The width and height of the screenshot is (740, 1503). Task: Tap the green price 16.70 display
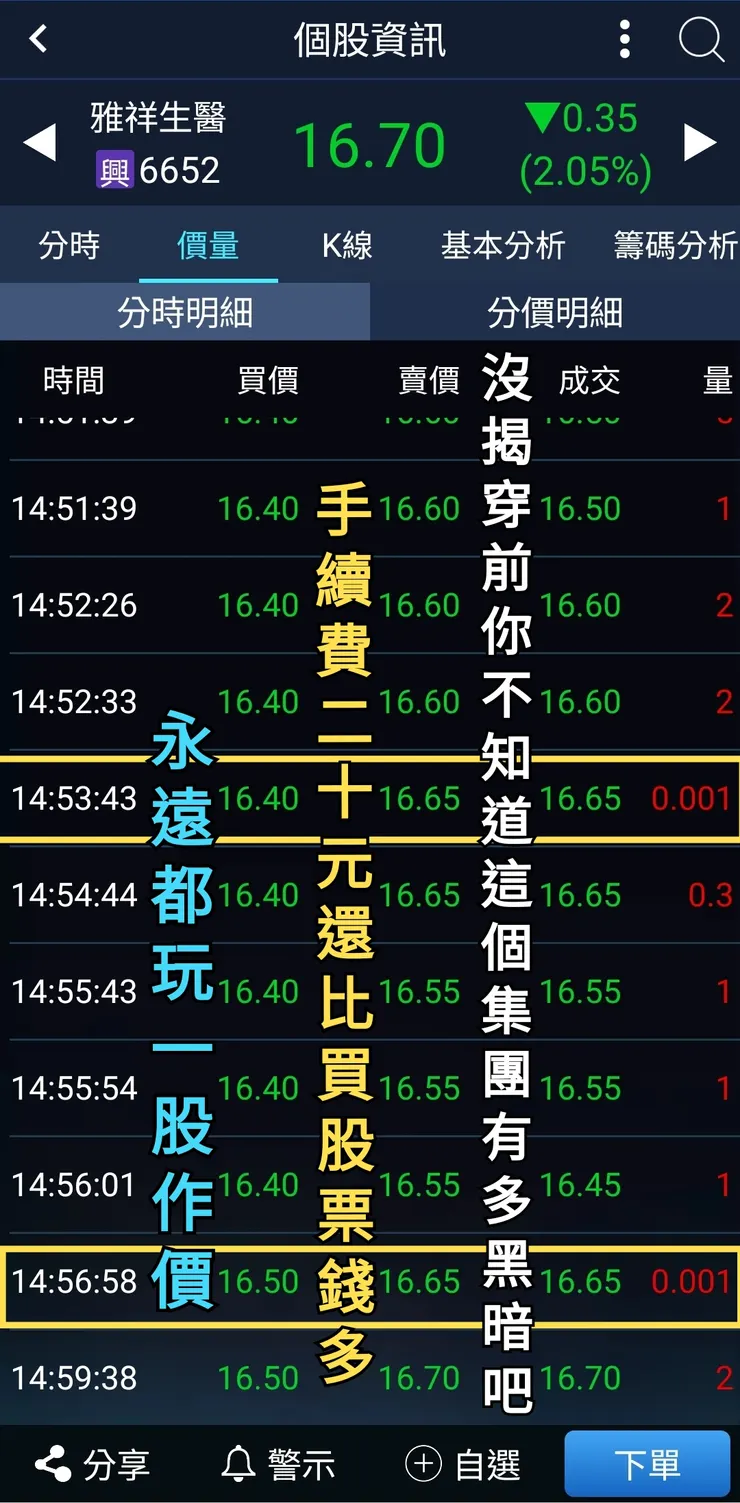(x=370, y=143)
